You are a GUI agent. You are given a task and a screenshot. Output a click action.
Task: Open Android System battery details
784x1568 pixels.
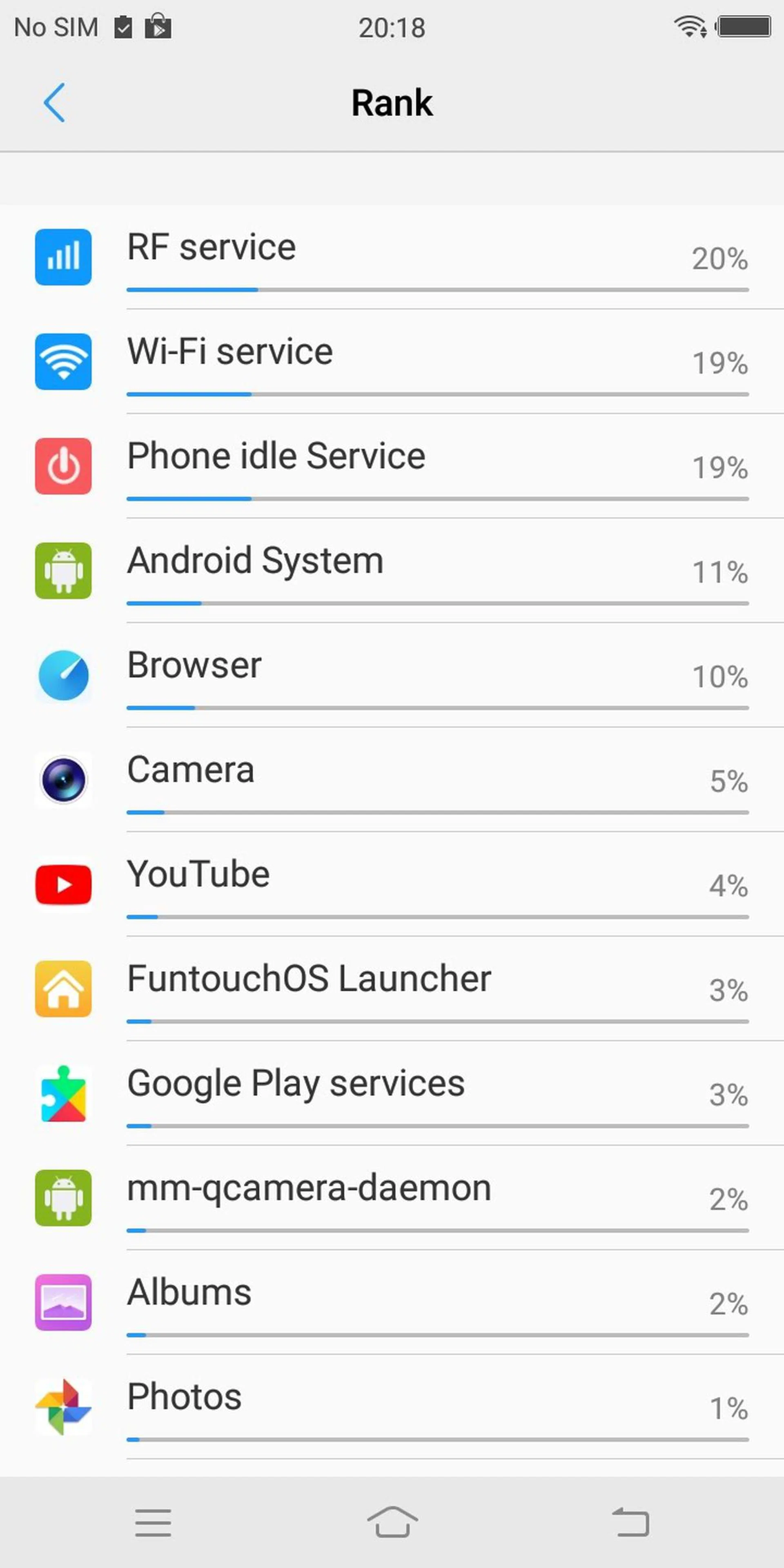(x=392, y=571)
